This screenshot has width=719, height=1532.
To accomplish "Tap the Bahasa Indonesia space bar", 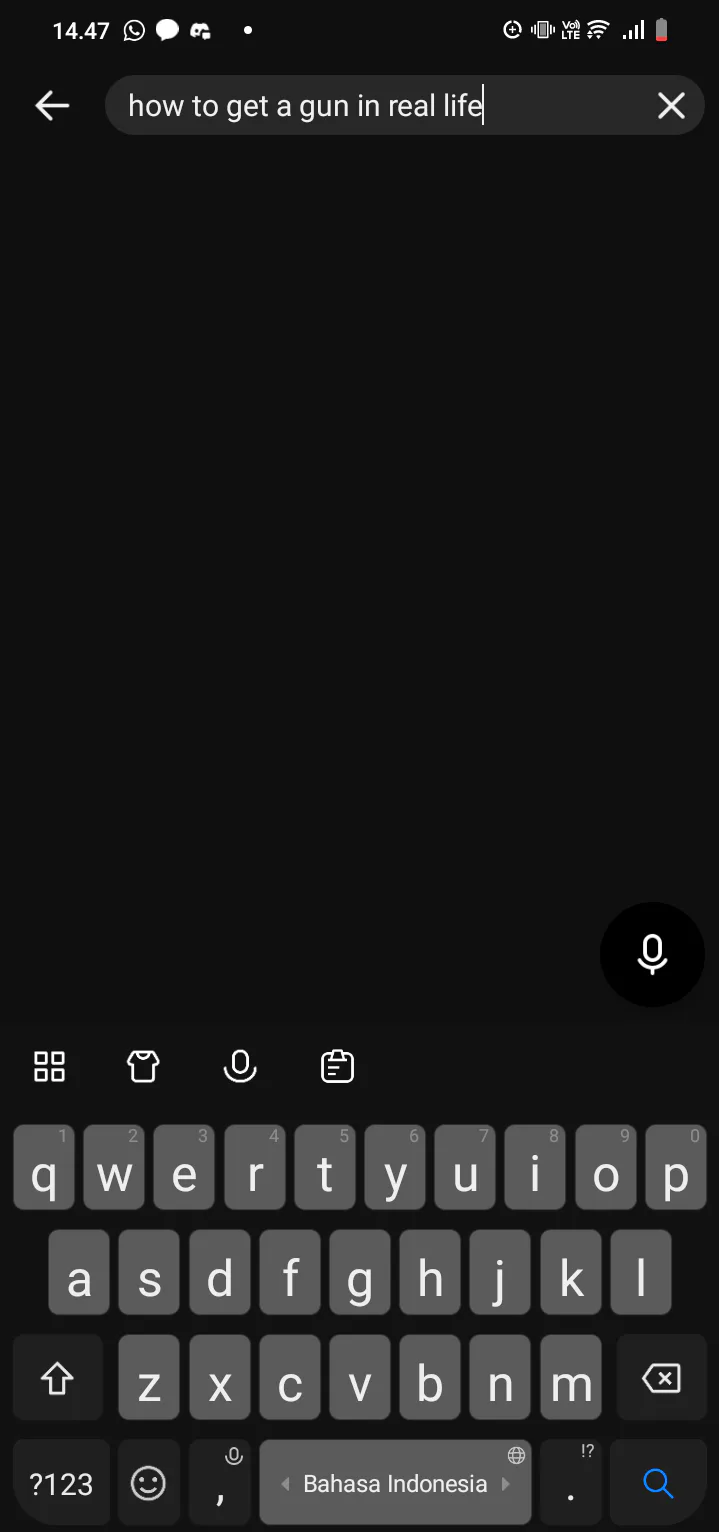I will coord(395,1483).
